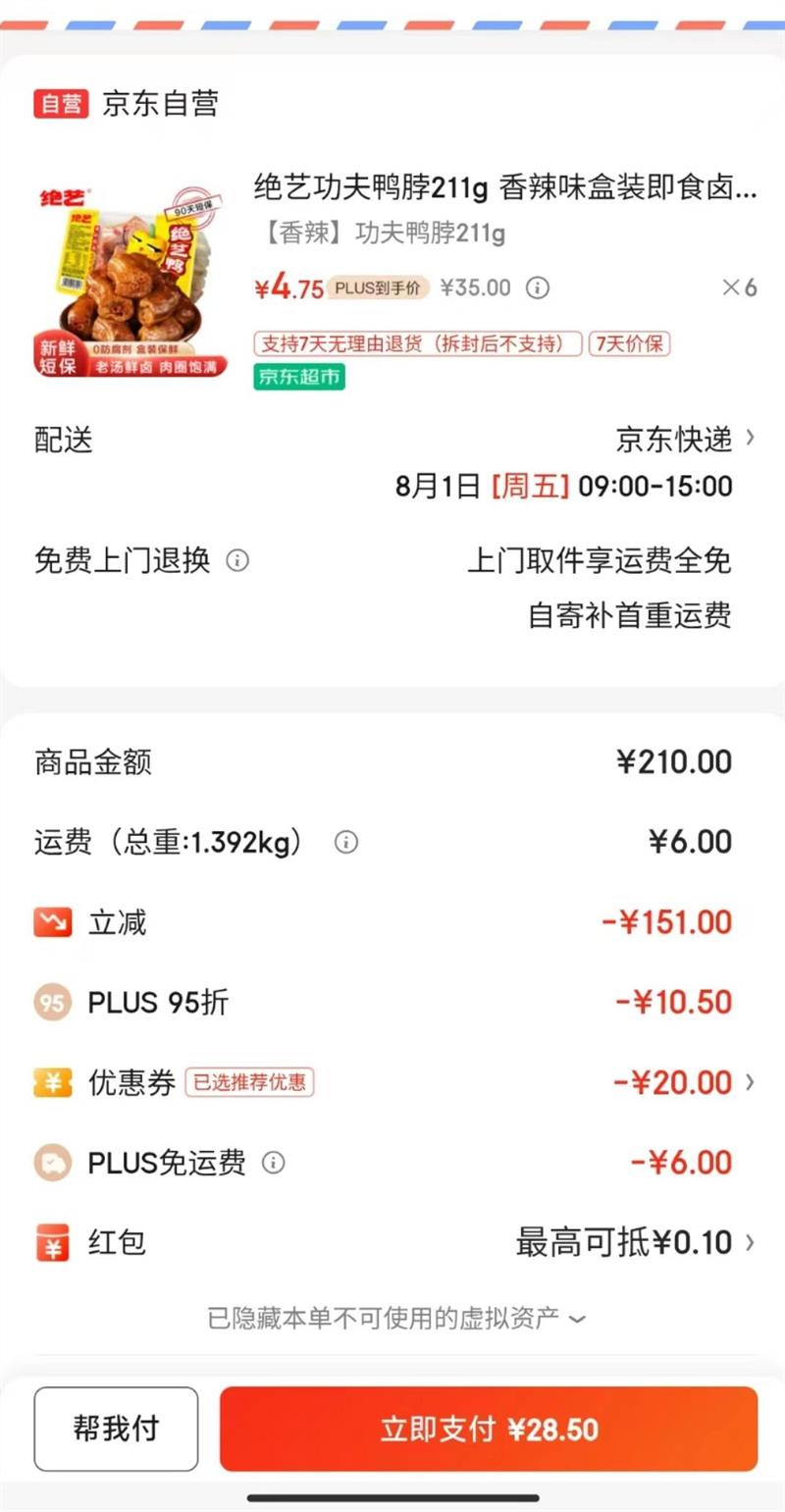Tap 立即支付 to pay ¥28.50

click(x=489, y=1429)
